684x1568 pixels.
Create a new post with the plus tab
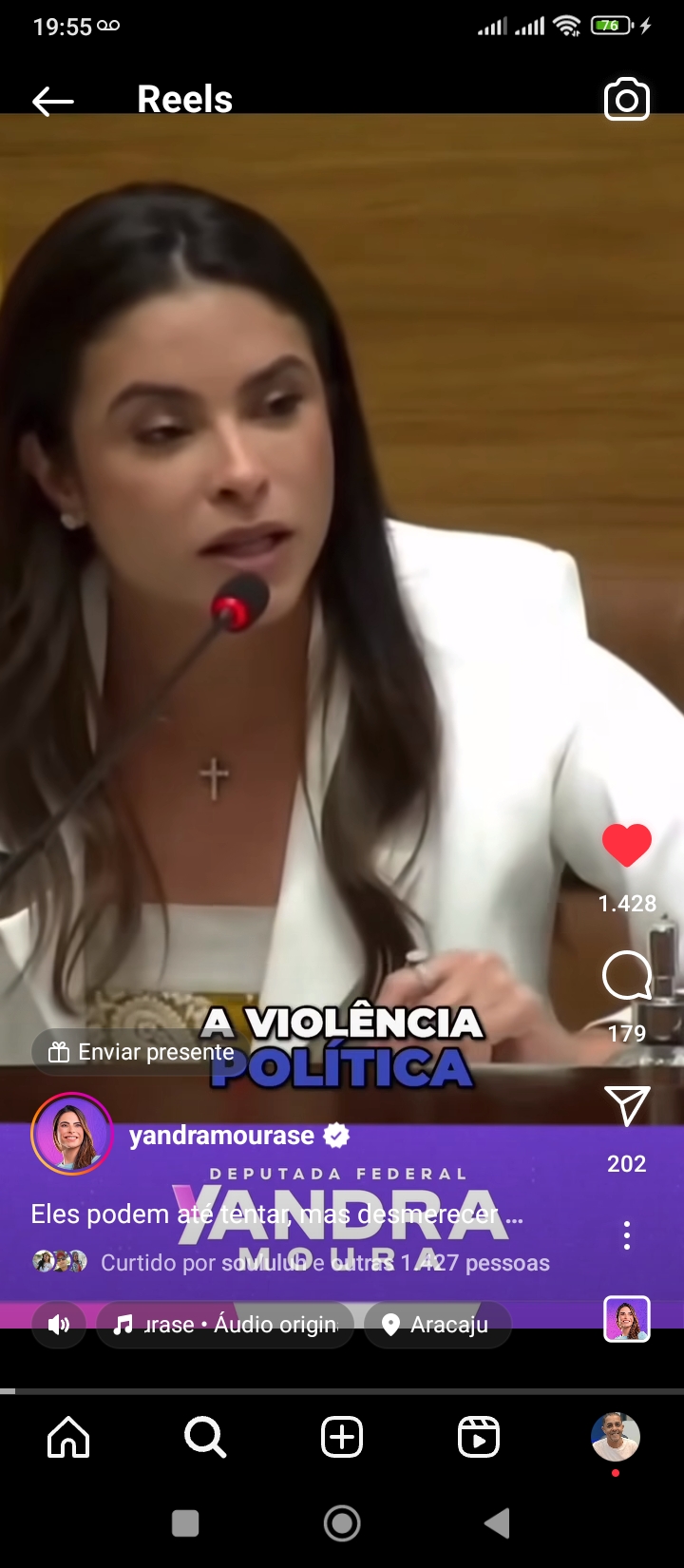pos(342,1437)
